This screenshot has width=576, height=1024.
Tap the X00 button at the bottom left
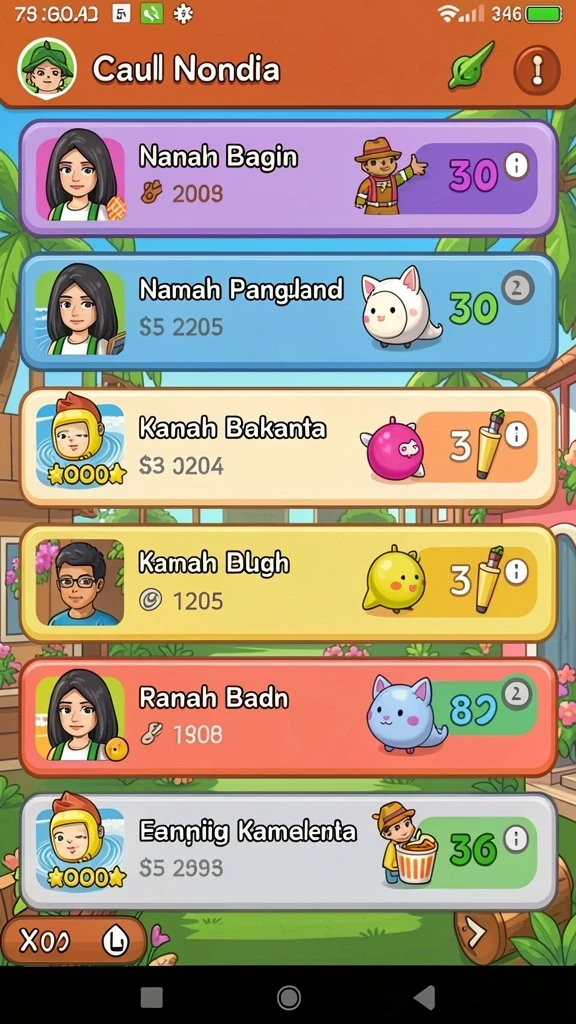click(73, 940)
